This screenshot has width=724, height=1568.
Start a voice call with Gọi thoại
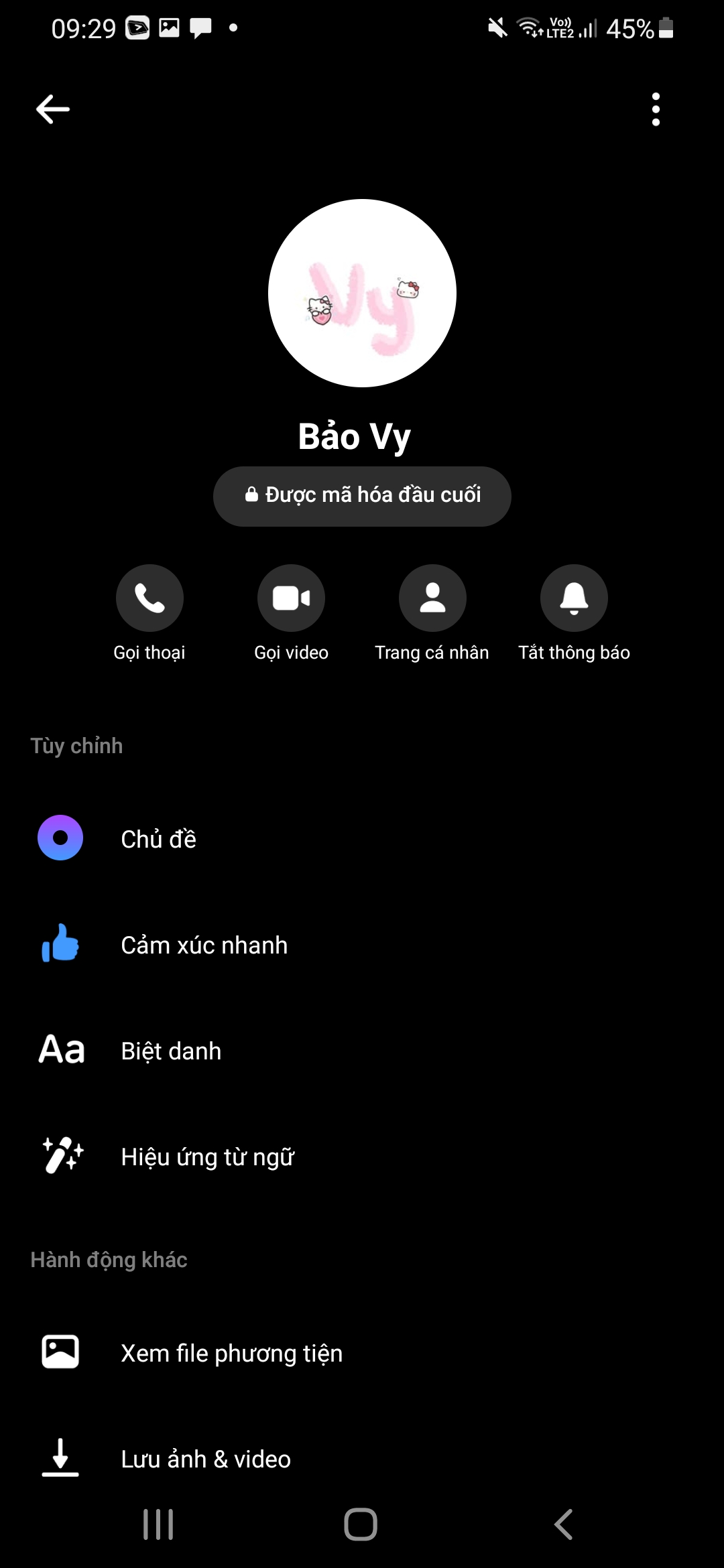pos(149,598)
